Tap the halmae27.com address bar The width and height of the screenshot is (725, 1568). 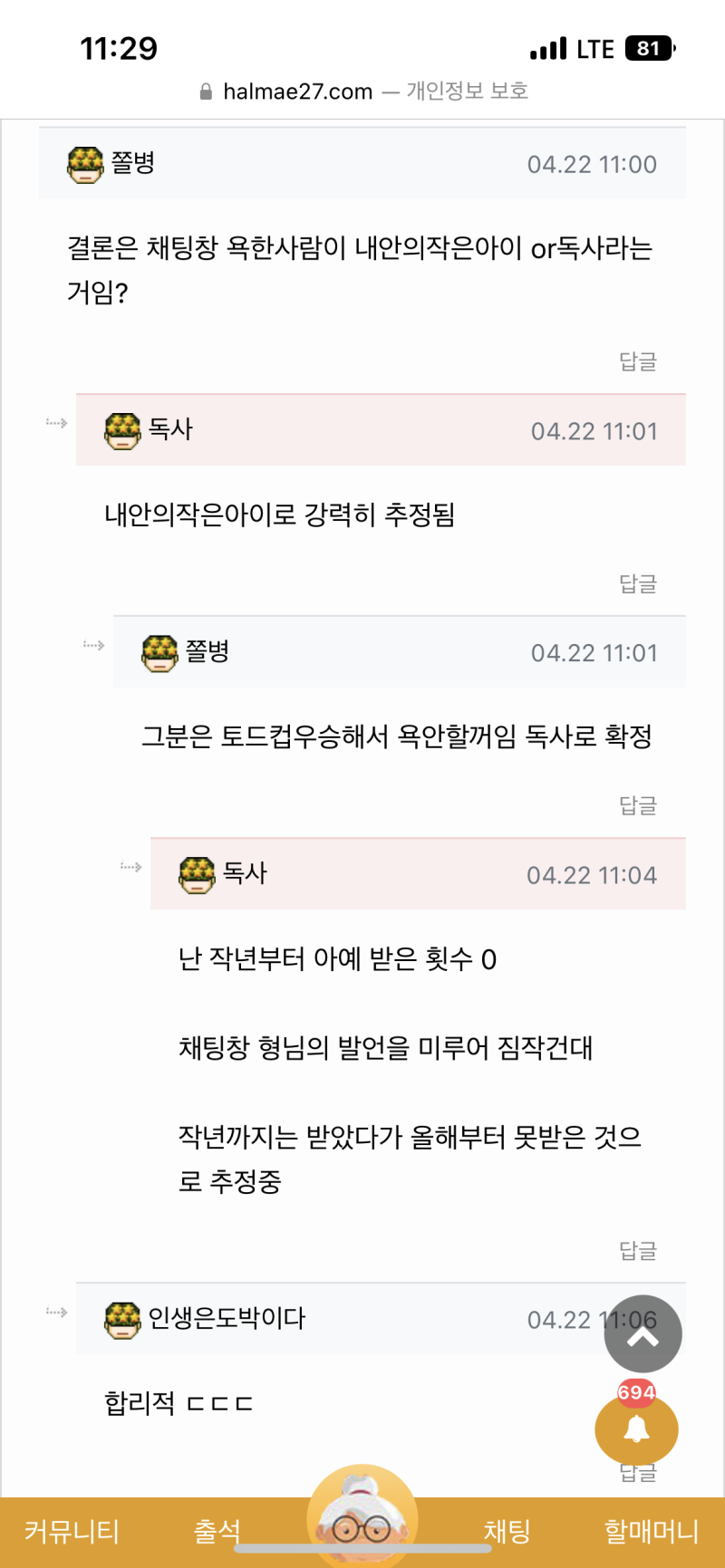point(362,91)
